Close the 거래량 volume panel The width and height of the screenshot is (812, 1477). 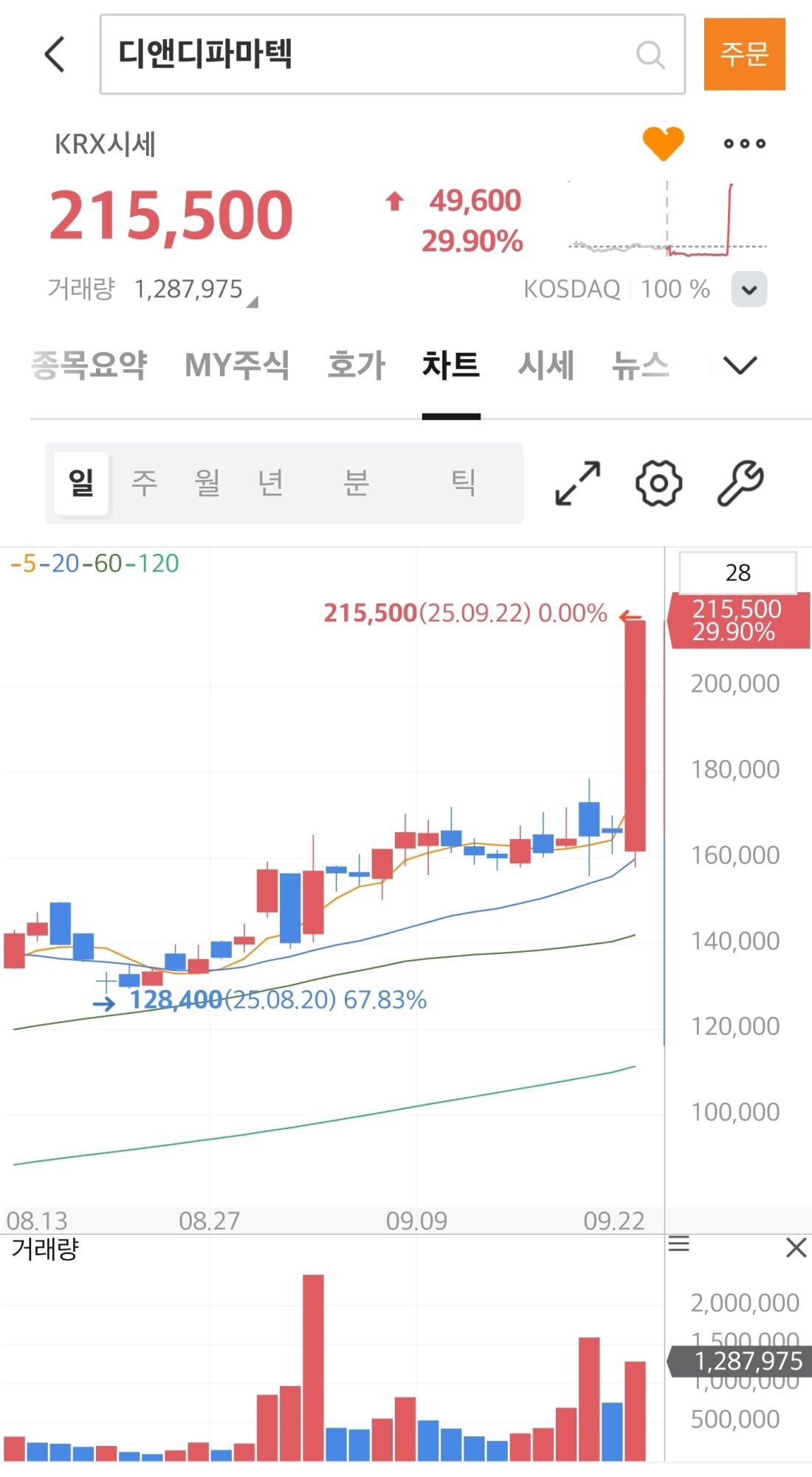coord(796,1248)
